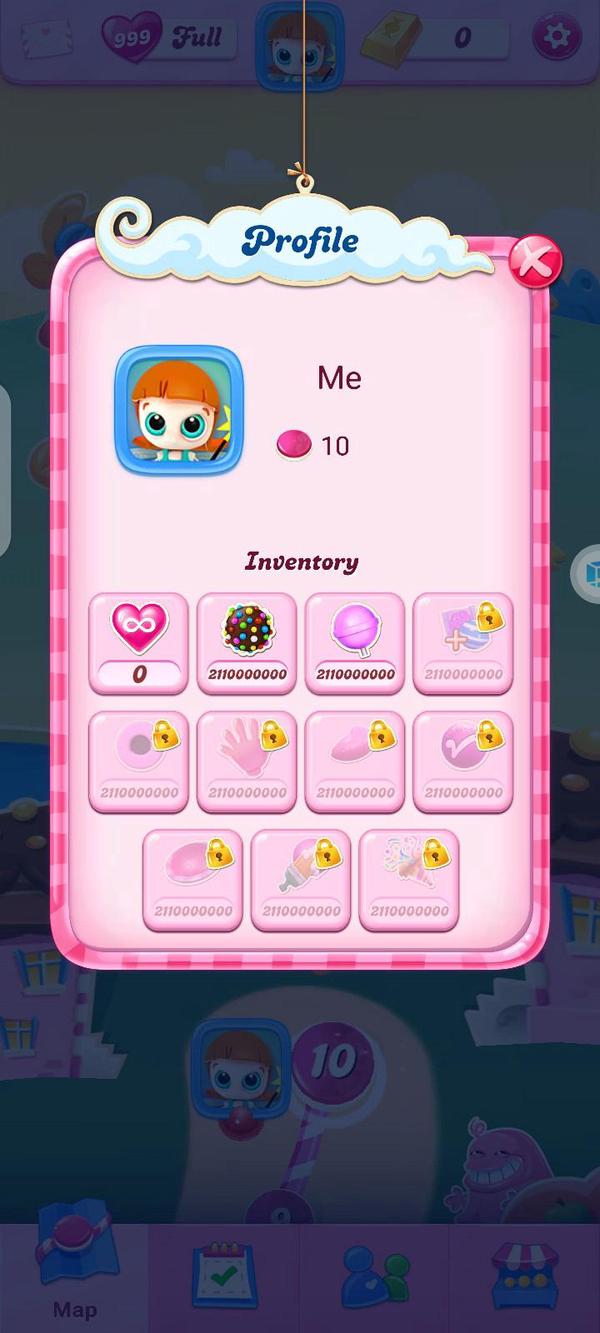This screenshot has height=1333, width=600.
Task: Choose the lollipop hammer booster
Action: pos(355,642)
